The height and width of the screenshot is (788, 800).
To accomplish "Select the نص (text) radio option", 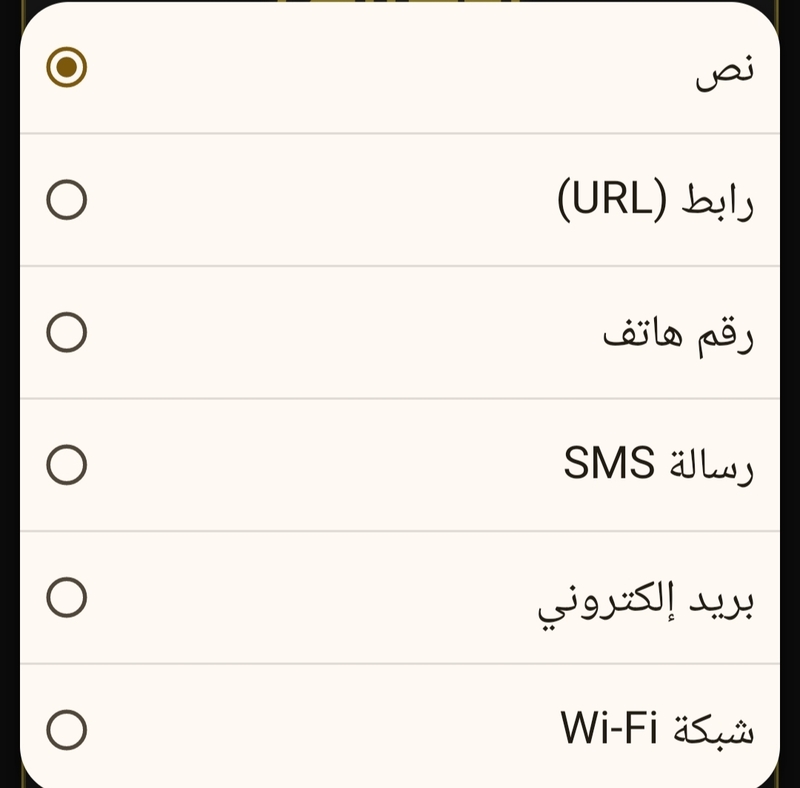I will pos(67,68).
